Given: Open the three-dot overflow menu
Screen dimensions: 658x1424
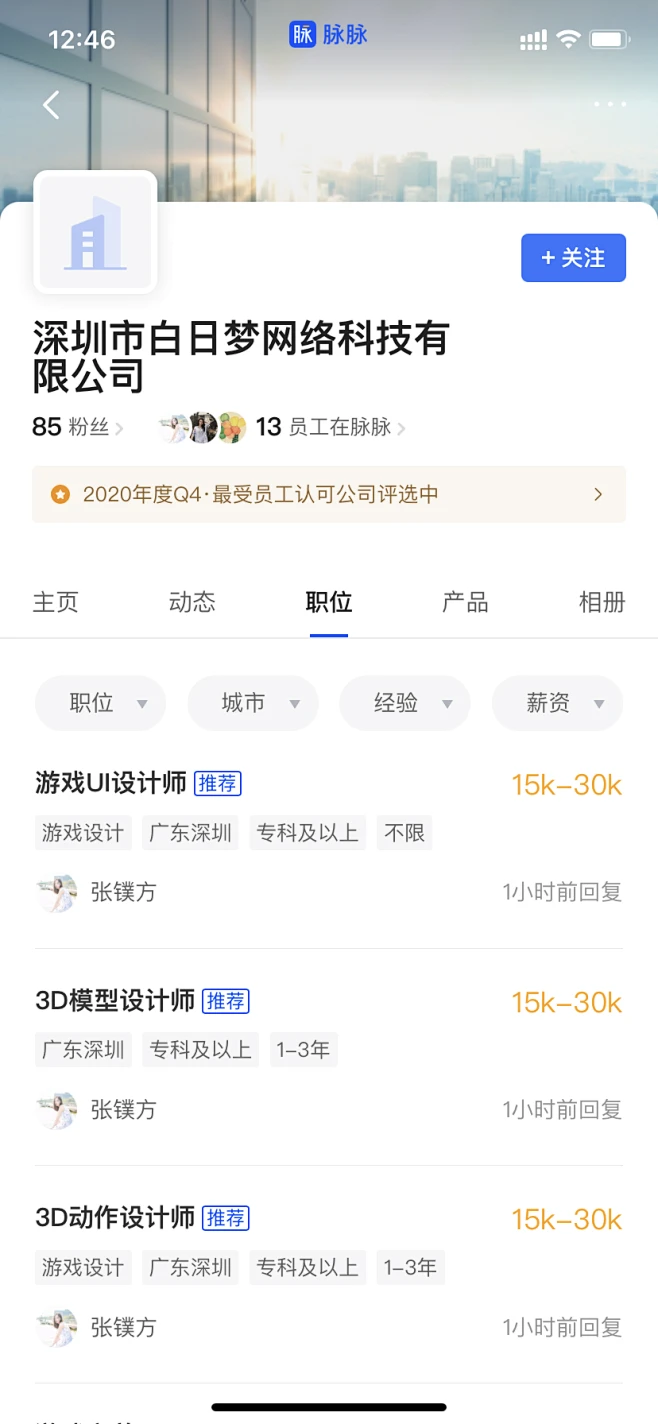Looking at the screenshot, I should coord(609,104).
